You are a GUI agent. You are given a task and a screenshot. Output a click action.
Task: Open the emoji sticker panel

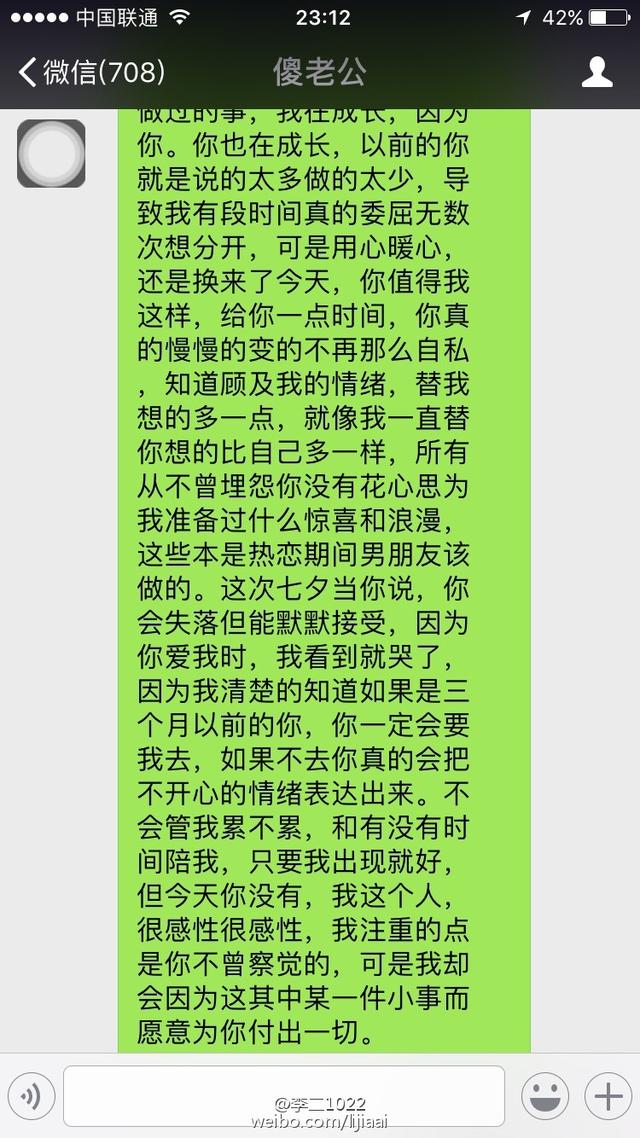[x=545, y=1096]
